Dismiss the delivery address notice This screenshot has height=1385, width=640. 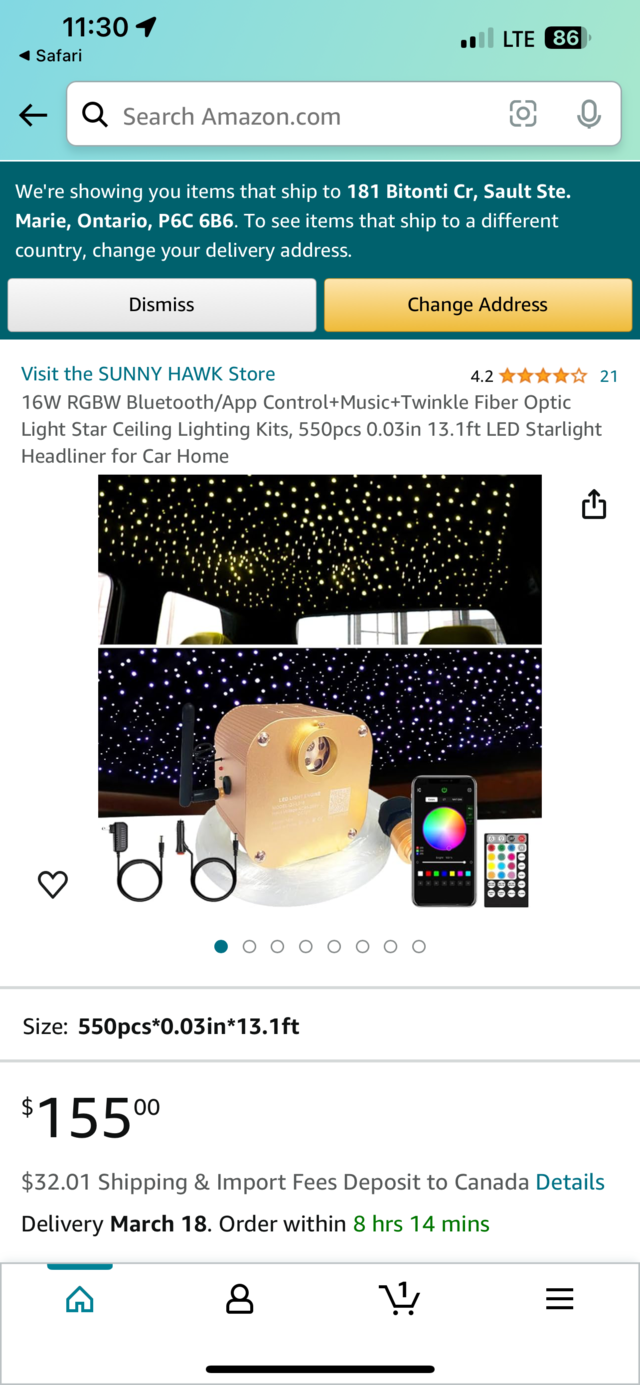(162, 305)
